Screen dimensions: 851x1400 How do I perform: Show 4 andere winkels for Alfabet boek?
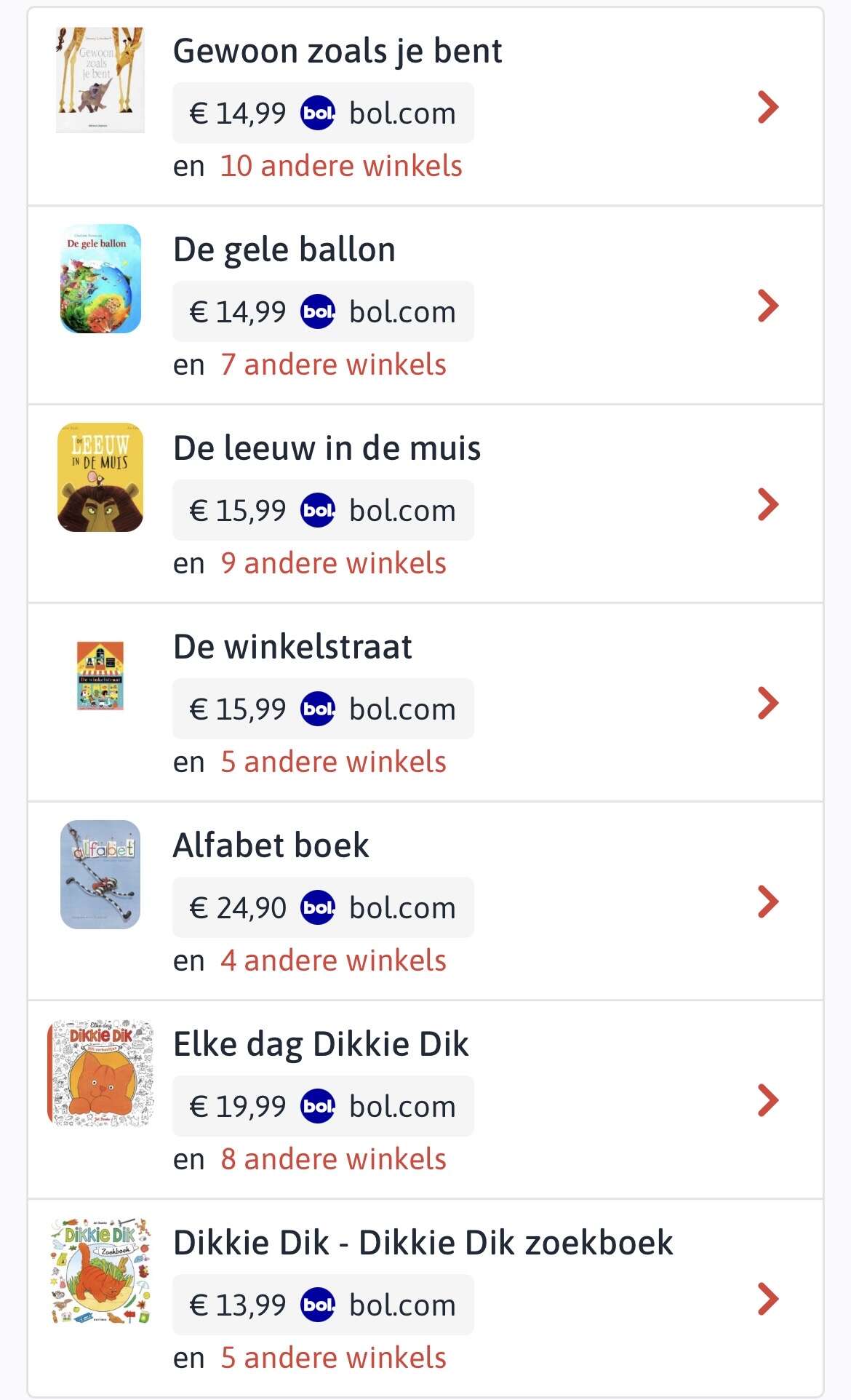pyautogui.click(x=333, y=960)
